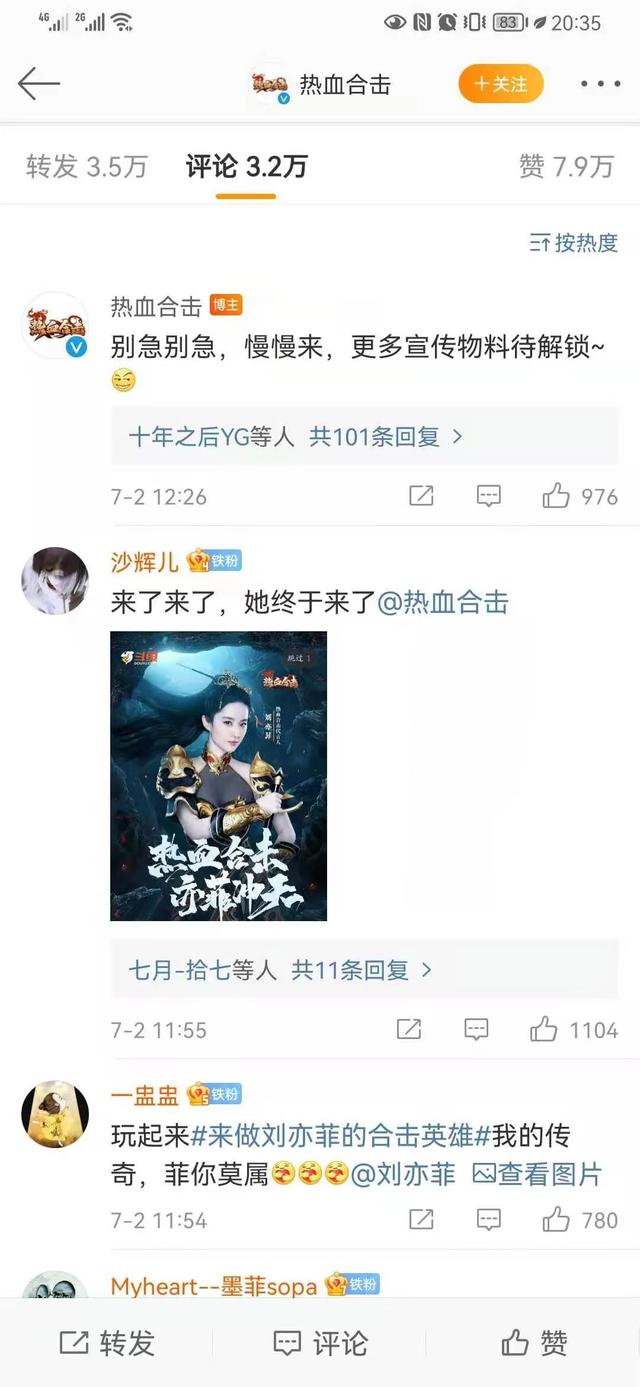
Task: Open the three-dot overflow menu
Action: pyautogui.click(x=601, y=84)
